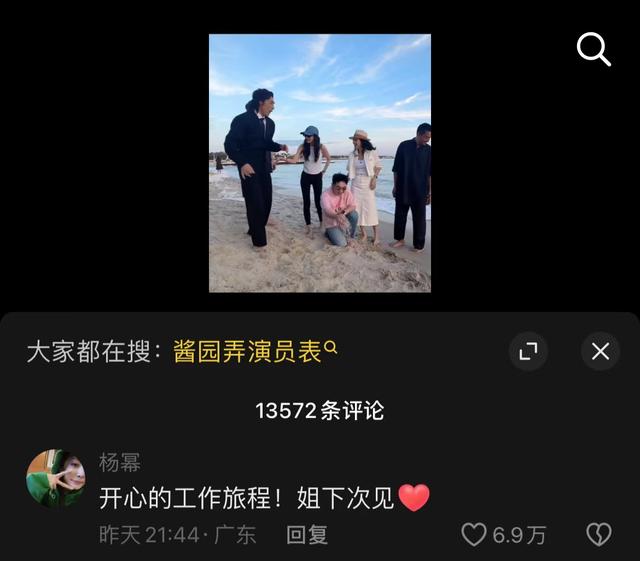Dislike 杨幂's comment with broken heart

pos(598,535)
